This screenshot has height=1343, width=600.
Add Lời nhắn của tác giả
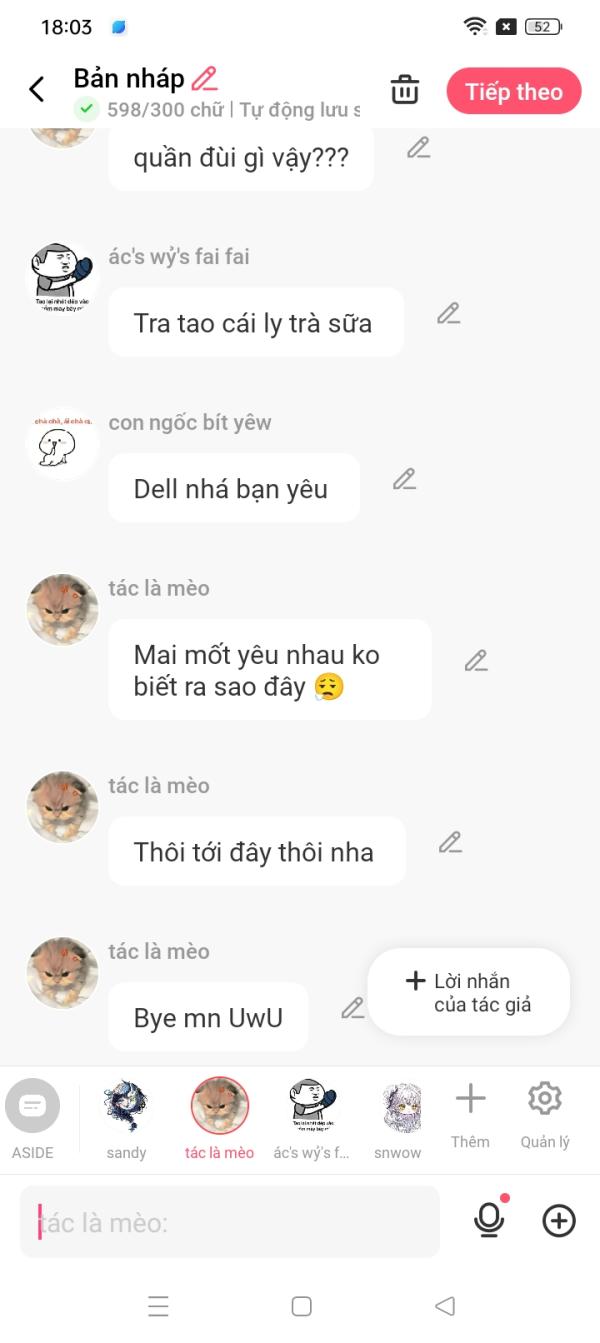(x=469, y=992)
